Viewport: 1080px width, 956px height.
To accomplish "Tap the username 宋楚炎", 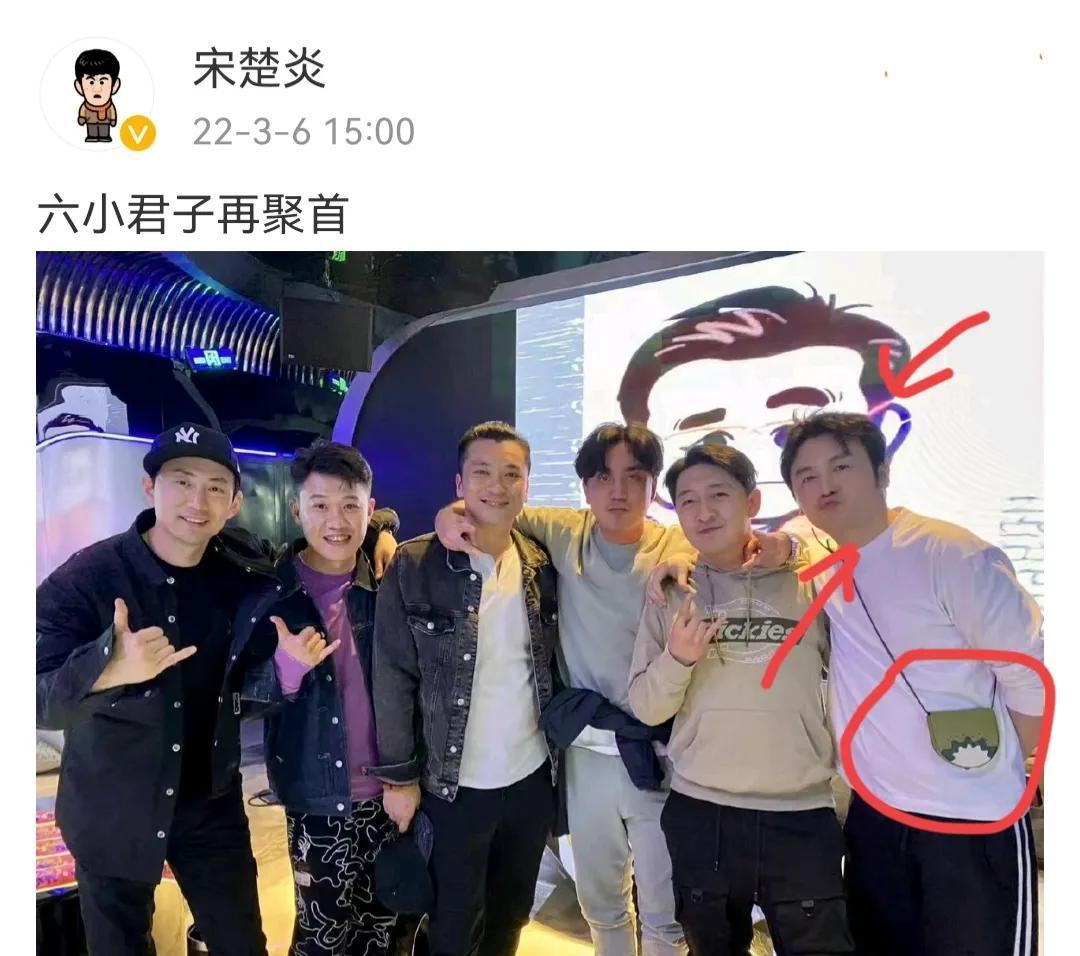I will (259, 69).
